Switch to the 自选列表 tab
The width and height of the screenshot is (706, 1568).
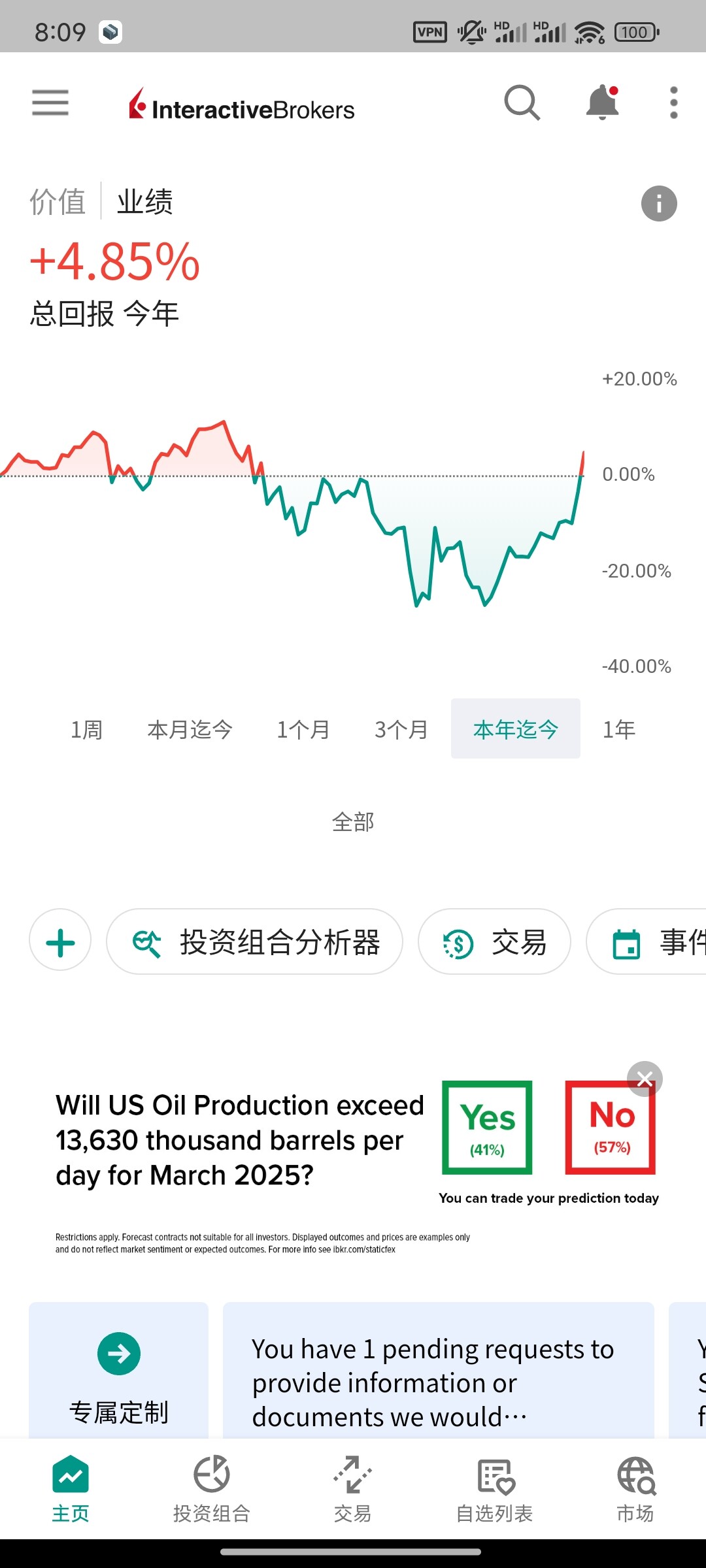tap(494, 1490)
